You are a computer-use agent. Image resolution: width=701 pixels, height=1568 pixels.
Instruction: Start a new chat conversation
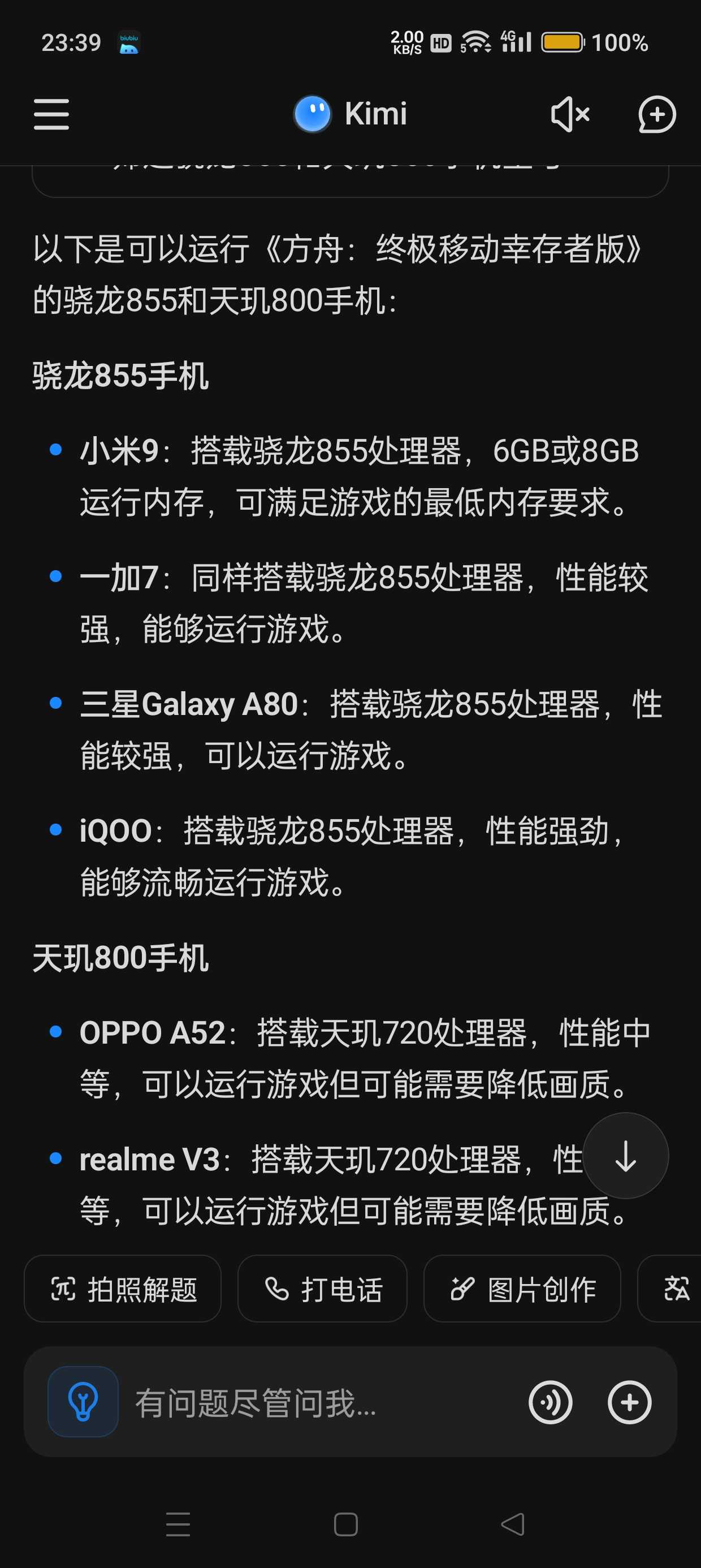[x=656, y=114]
